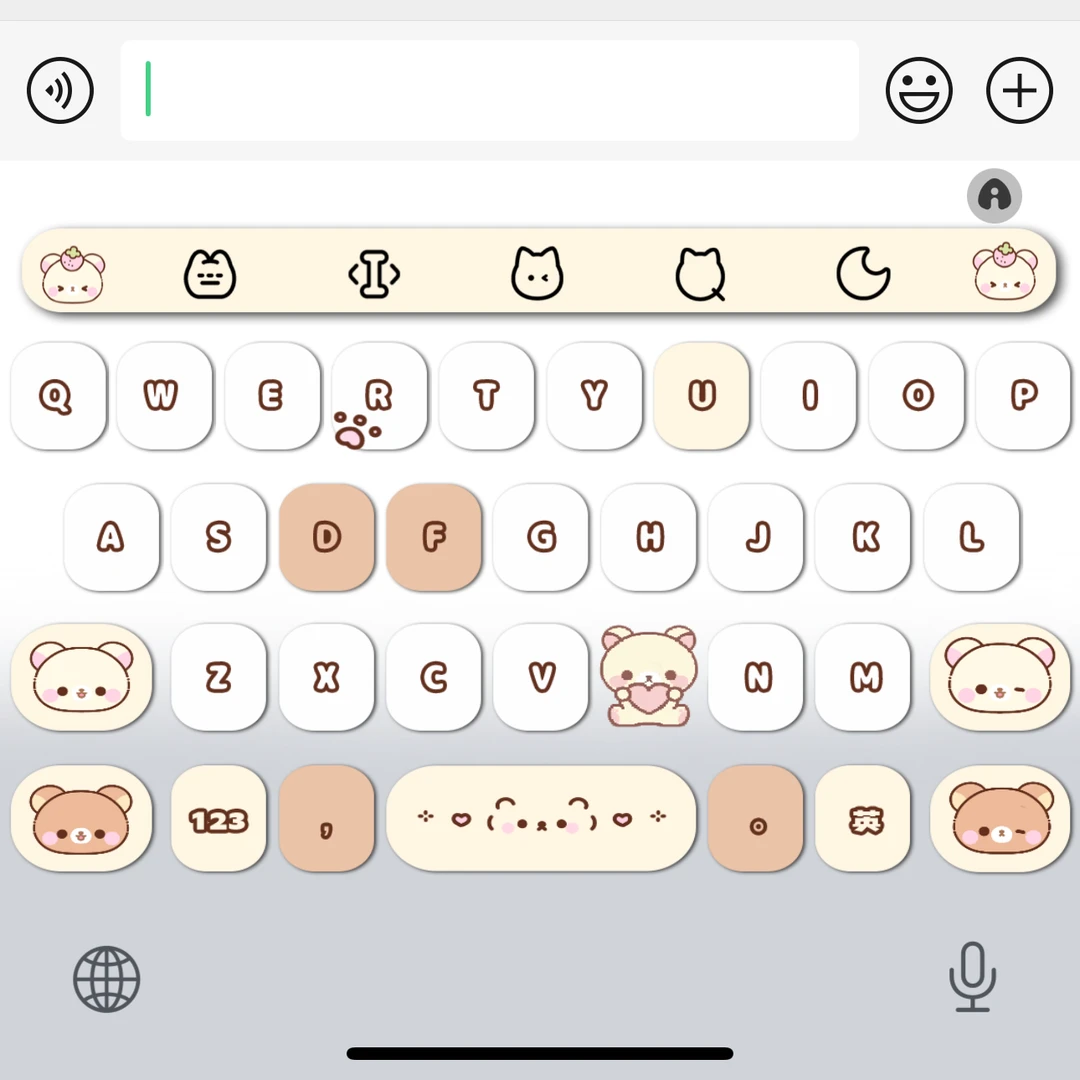Tap the moon icon in keyboard toolbar
Viewport: 1080px width, 1080px height.
pyautogui.click(x=863, y=273)
